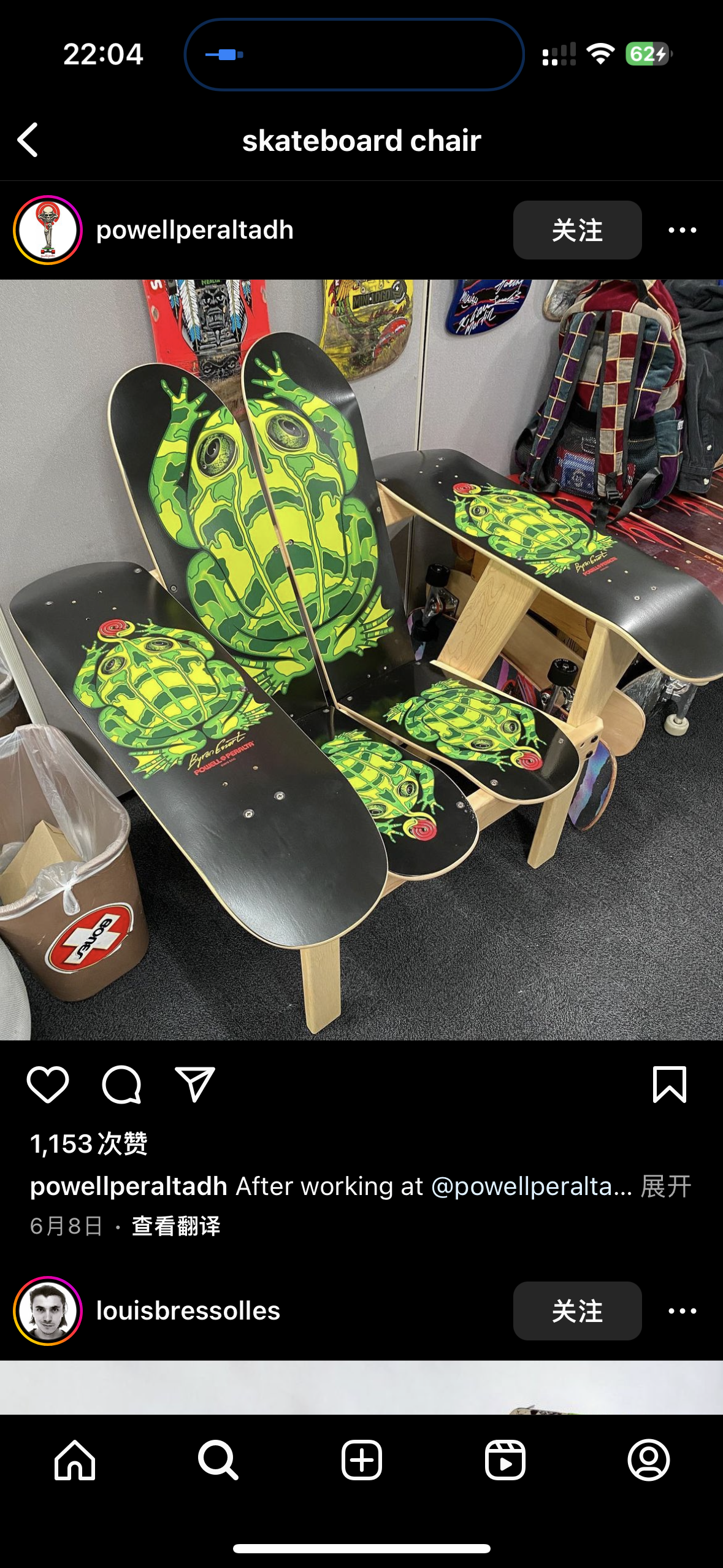Image resolution: width=723 pixels, height=1568 pixels.
Task: View caption translation via 查看翻译
Action: tap(176, 1226)
